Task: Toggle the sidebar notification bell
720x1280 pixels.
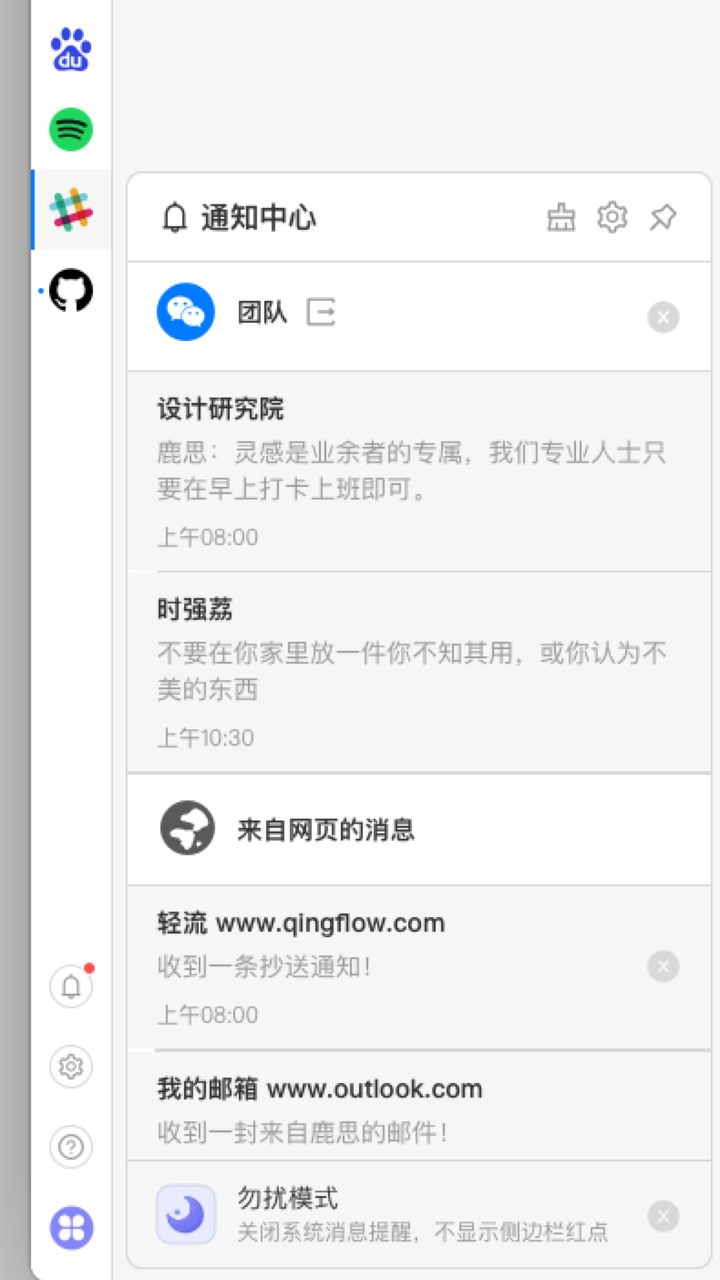Action: coord(71,987)
